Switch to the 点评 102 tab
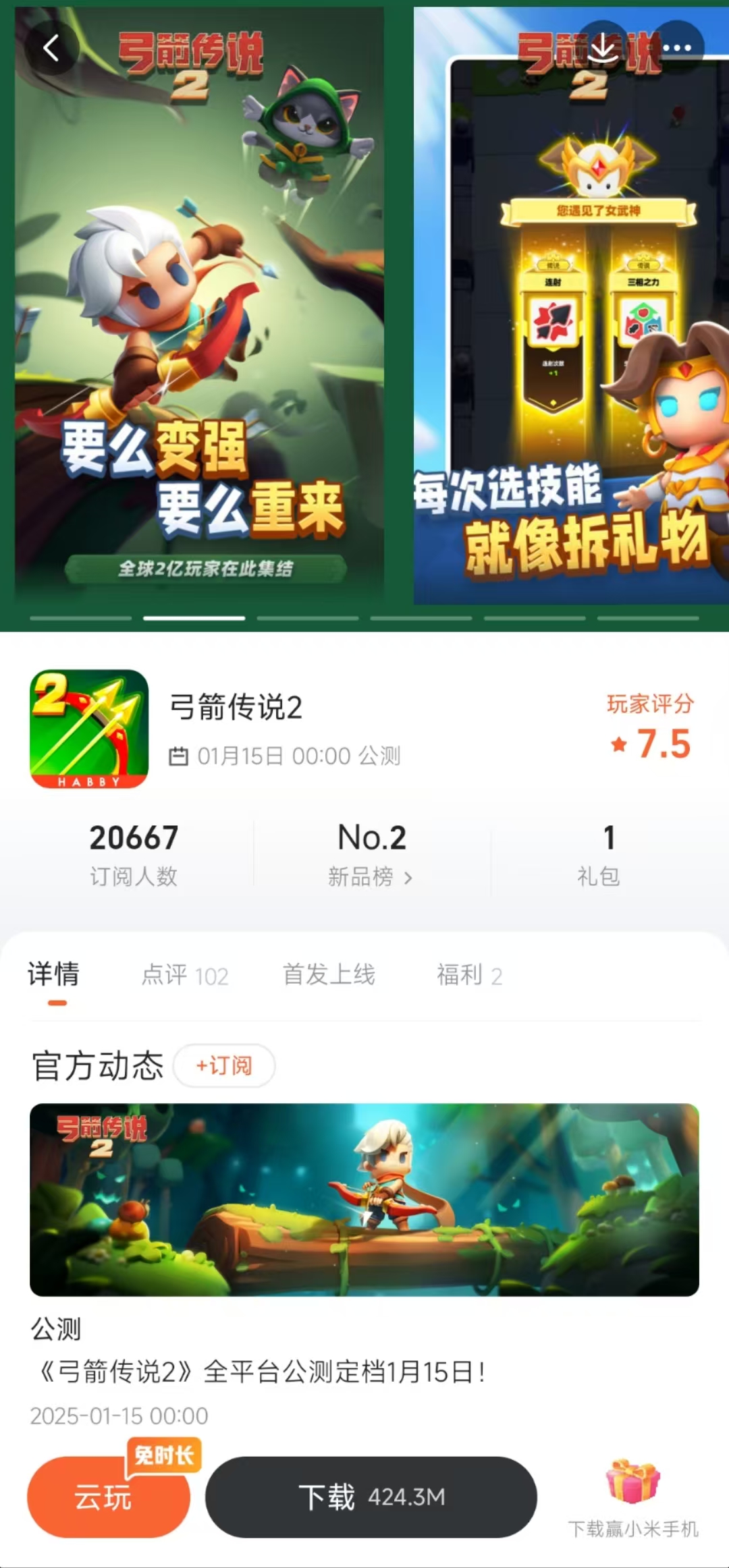Image resolution: width=729 pixels, height=1568 pixels. point(185,975)
